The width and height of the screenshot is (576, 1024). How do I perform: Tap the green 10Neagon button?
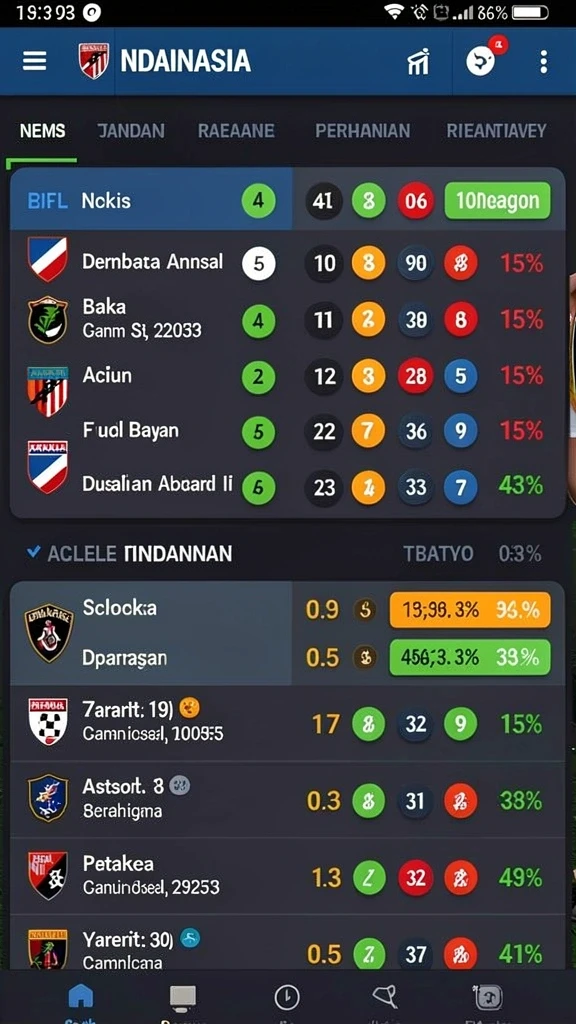pyautogui.click(x=497, y=200)
